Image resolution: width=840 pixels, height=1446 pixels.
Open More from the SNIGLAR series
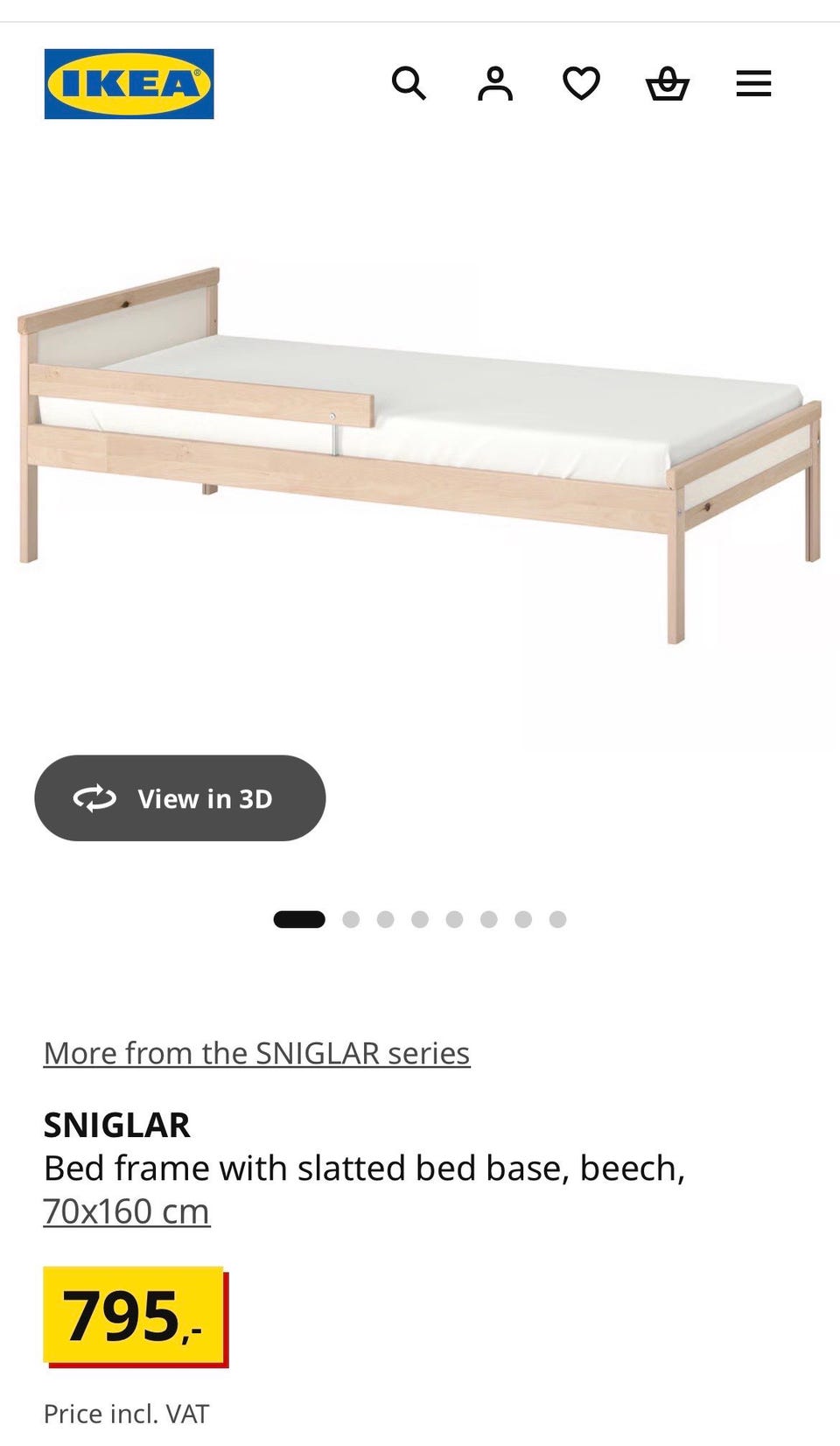coord(256,1053)
